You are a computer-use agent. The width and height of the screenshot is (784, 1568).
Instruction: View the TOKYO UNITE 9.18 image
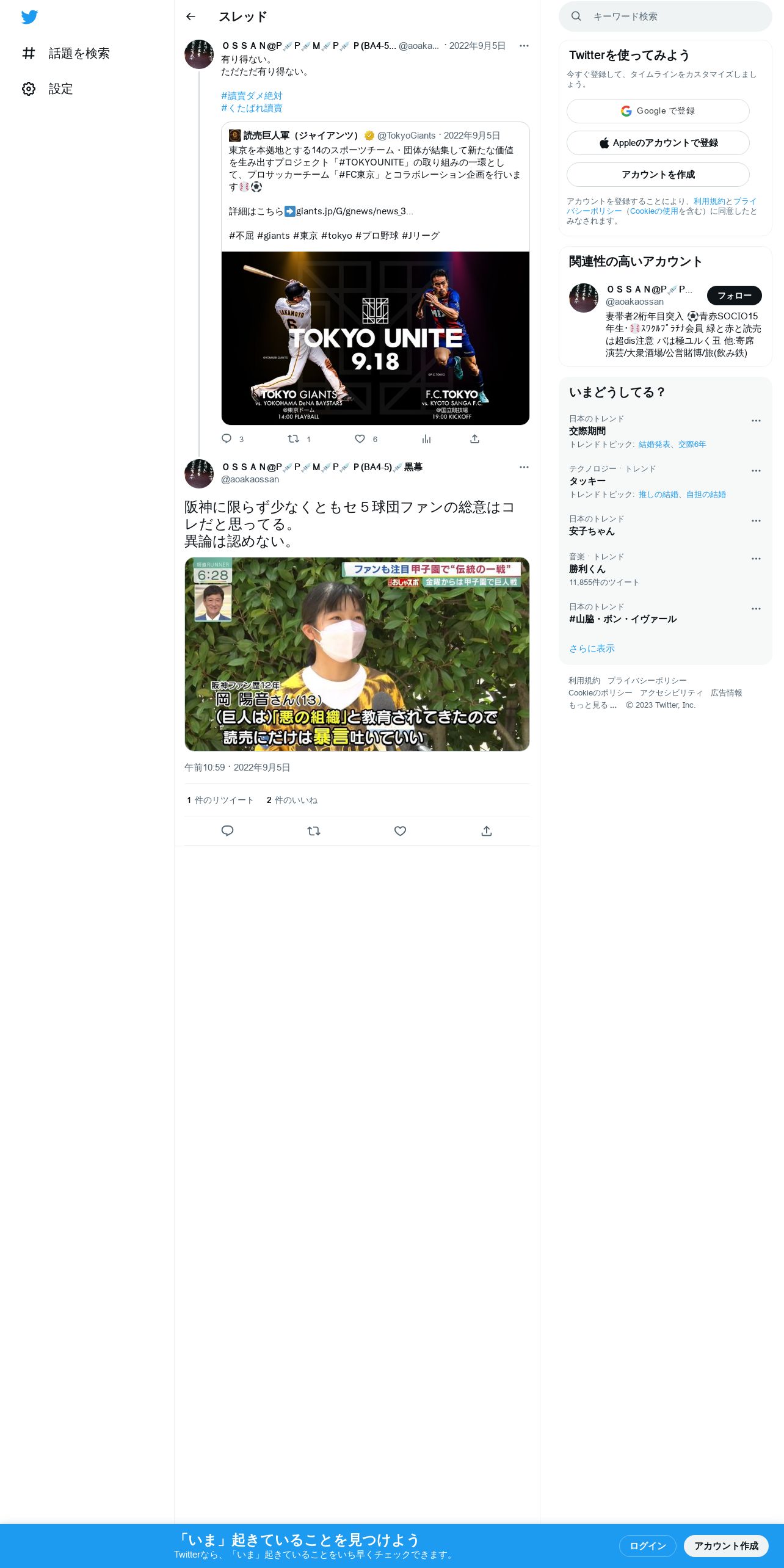point(375,338)
